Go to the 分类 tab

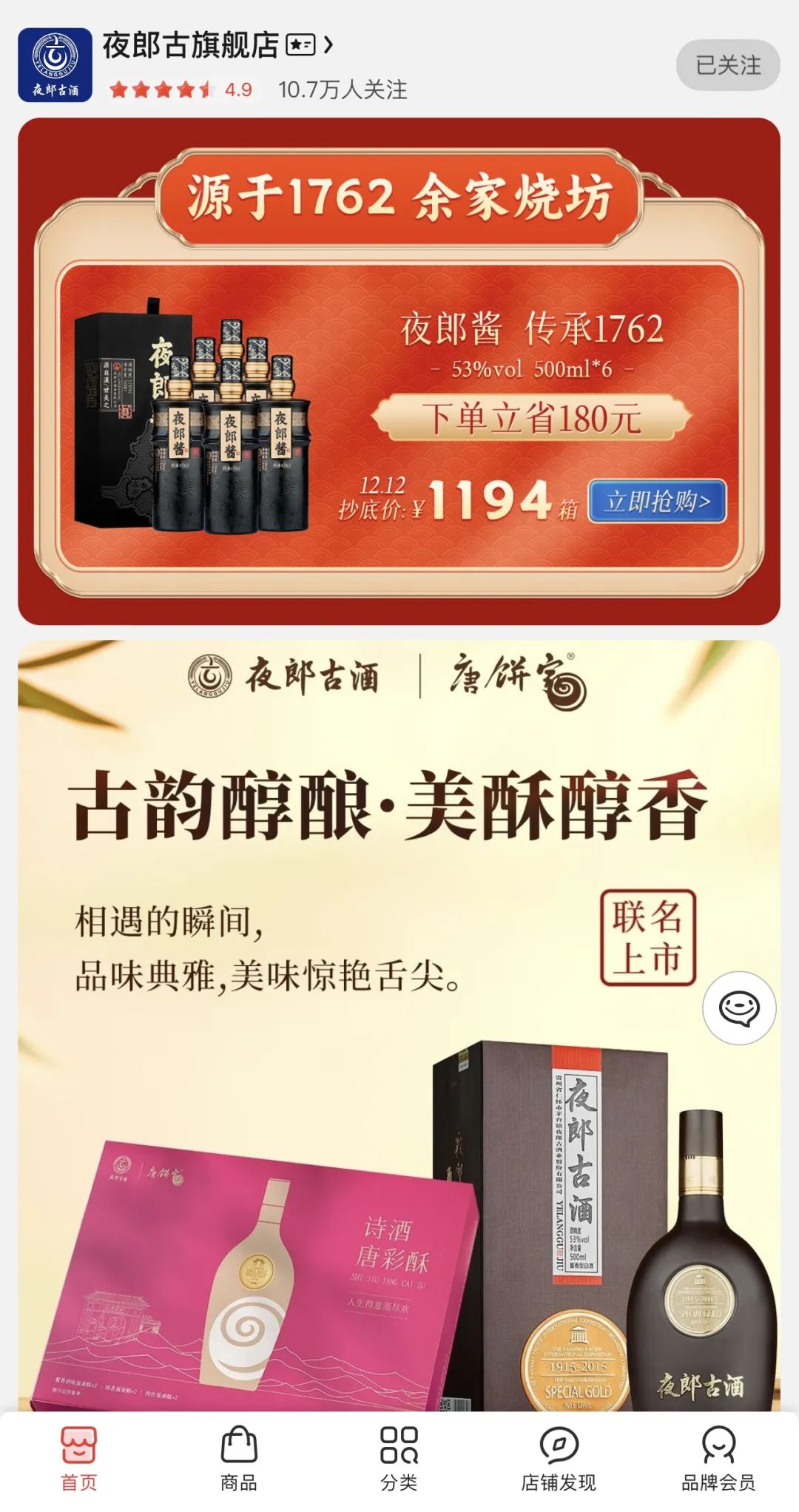click(399, 1459)
